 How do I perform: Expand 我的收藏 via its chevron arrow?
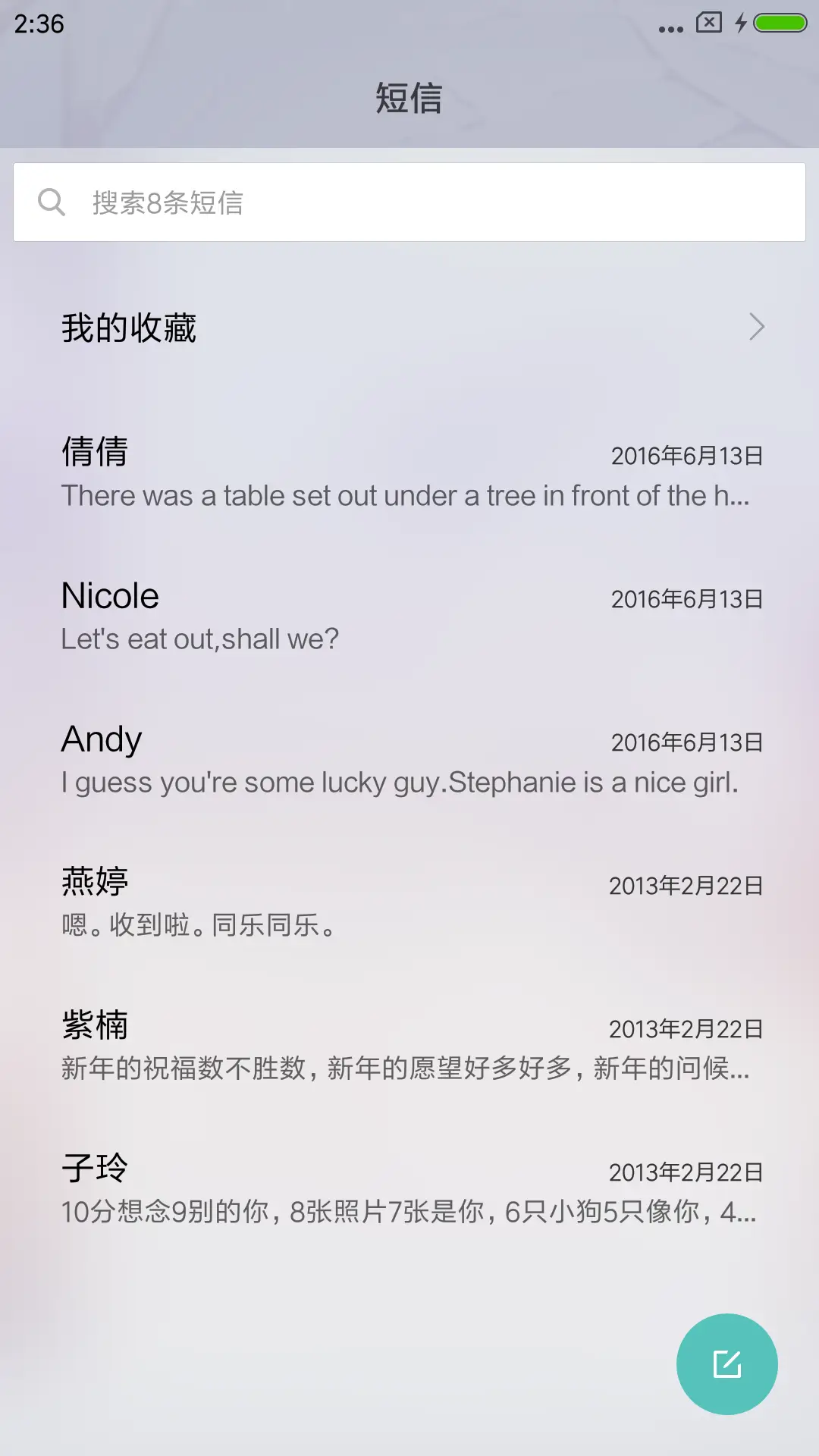(758, 328)
